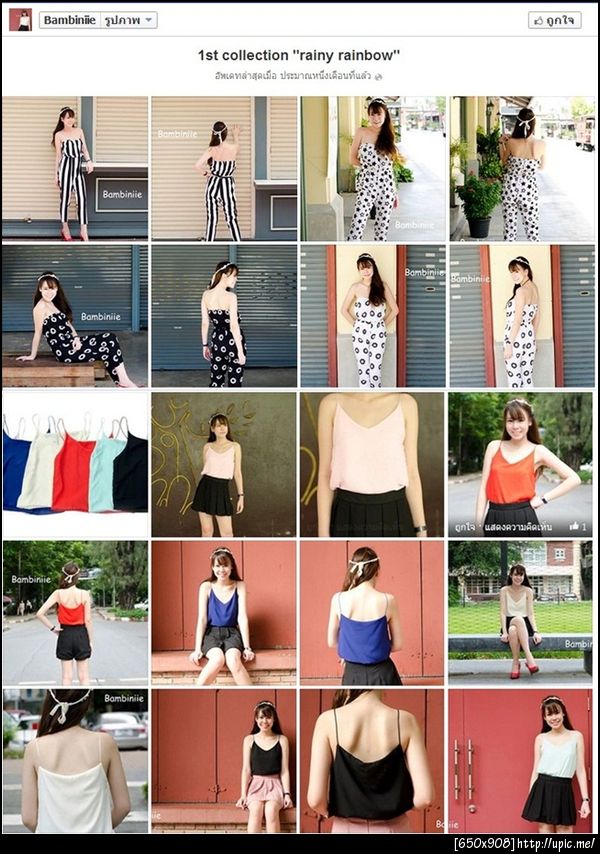Open the photo of five colored camisoles
The height and width of the screenshot is (854, 600).
75,464
